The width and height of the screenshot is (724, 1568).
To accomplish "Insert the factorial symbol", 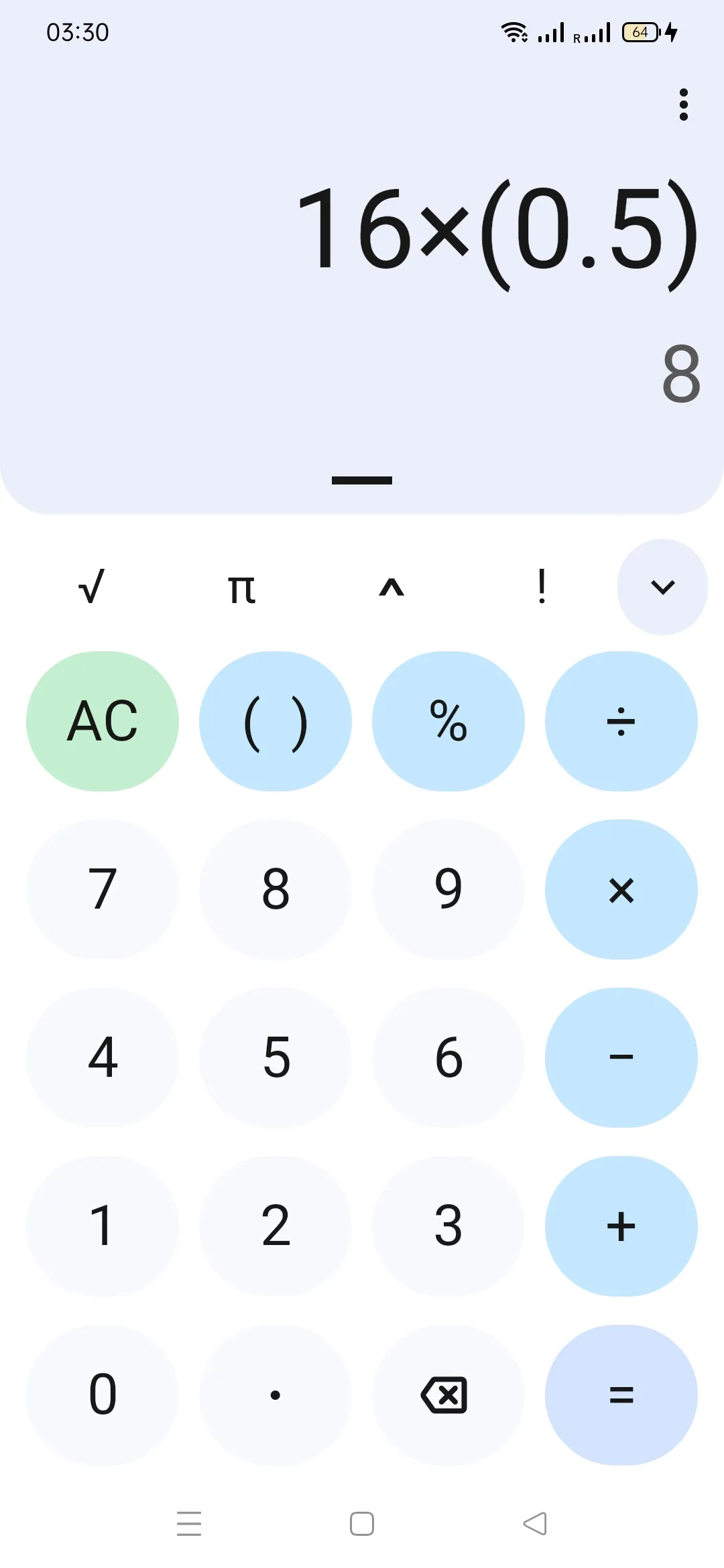I will [x=542, y=587].
